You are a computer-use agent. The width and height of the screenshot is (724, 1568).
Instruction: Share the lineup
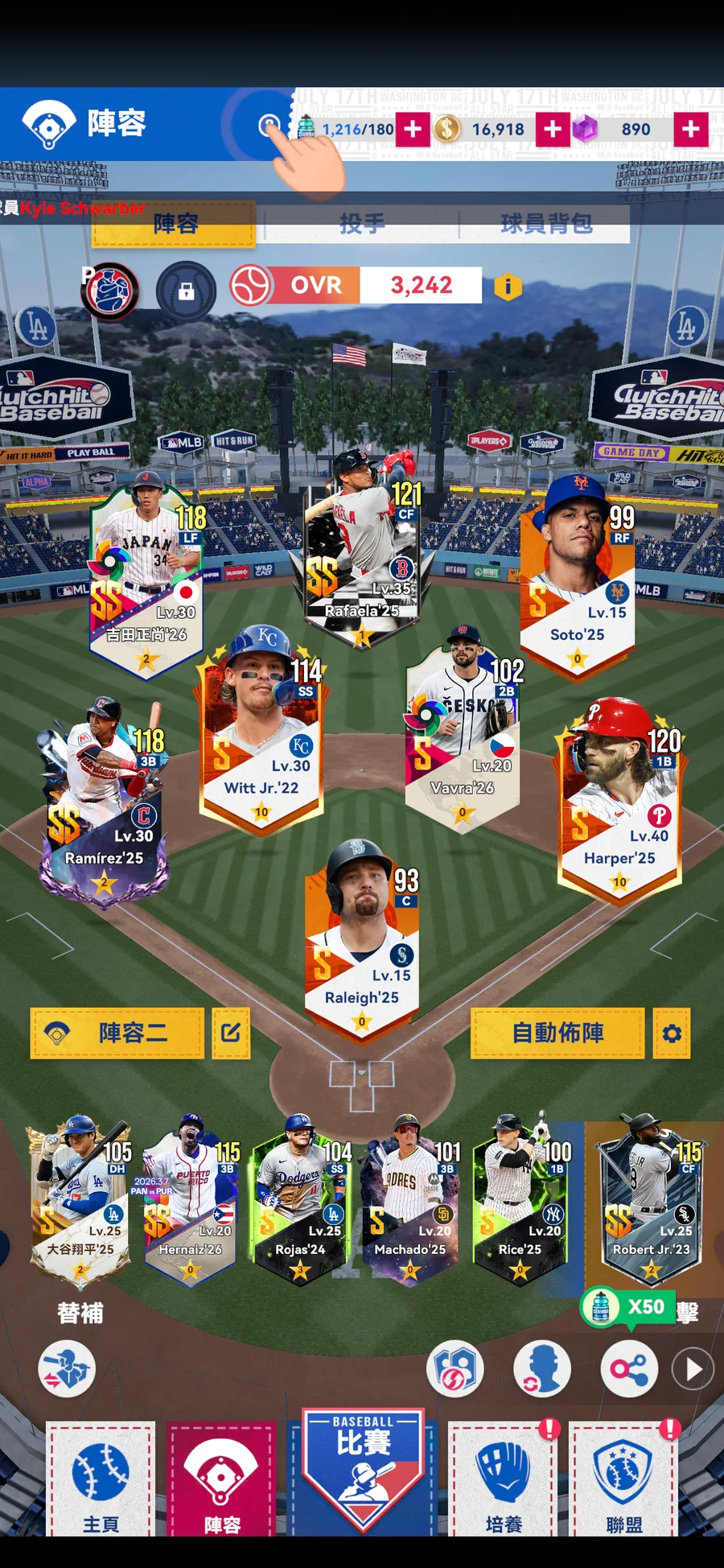pos(629,1368)
